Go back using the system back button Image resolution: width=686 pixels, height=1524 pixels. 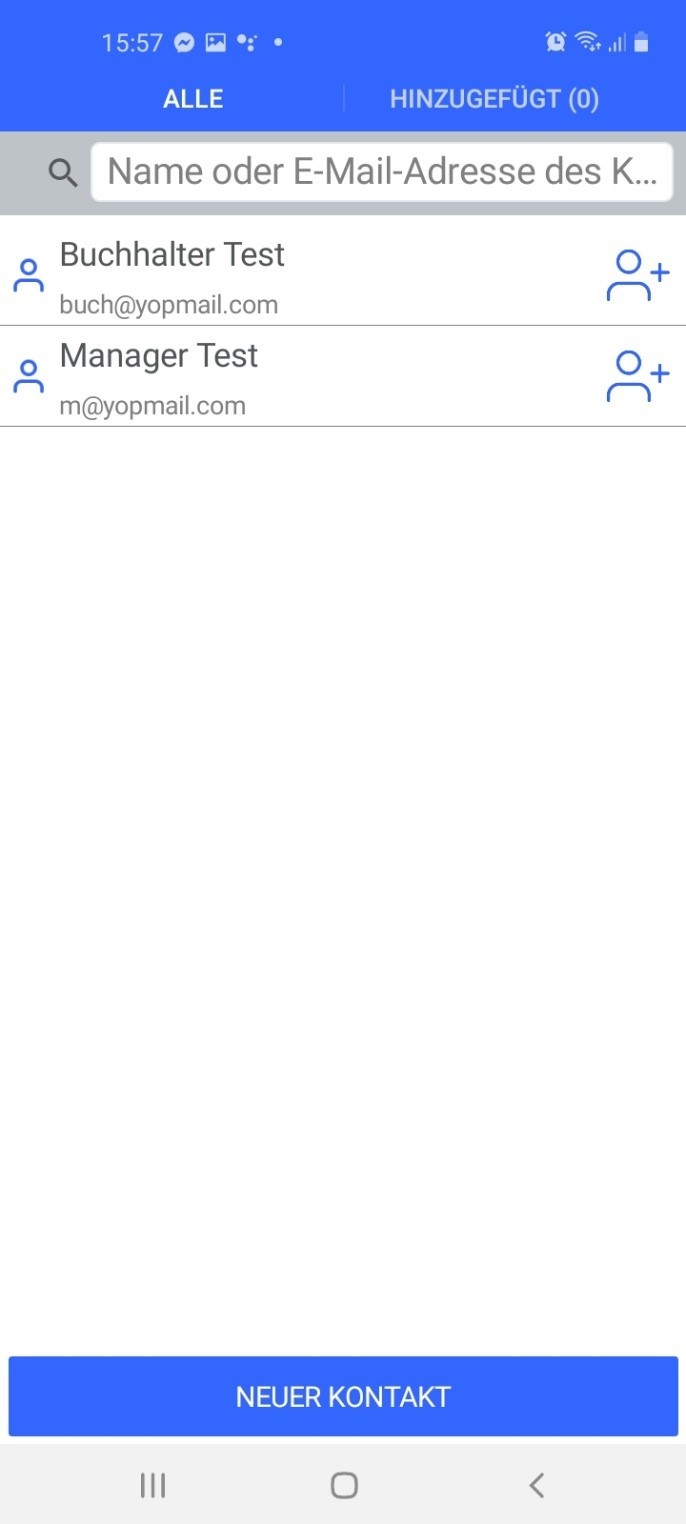coord(537,1485)
